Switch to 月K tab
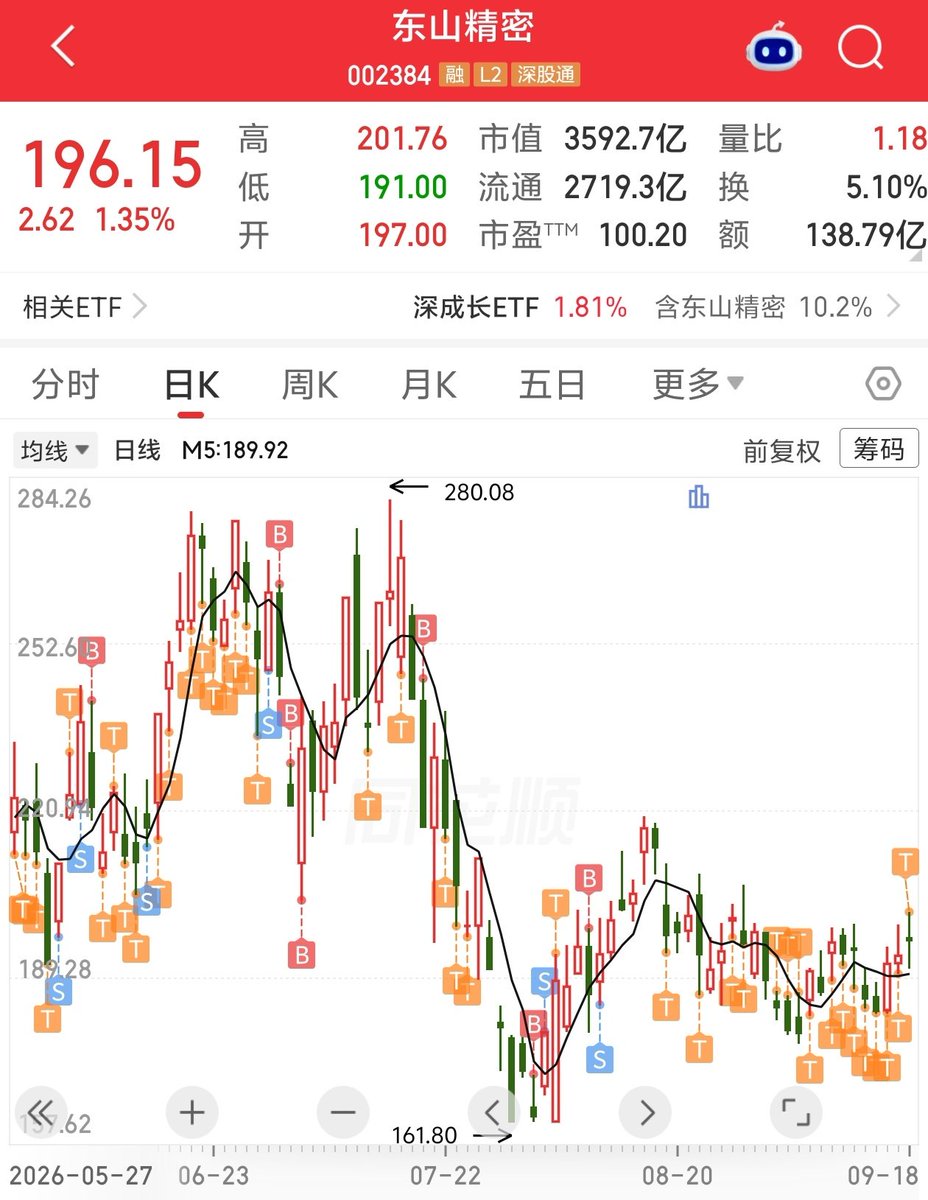928x1200 pixels. [429, 385]
